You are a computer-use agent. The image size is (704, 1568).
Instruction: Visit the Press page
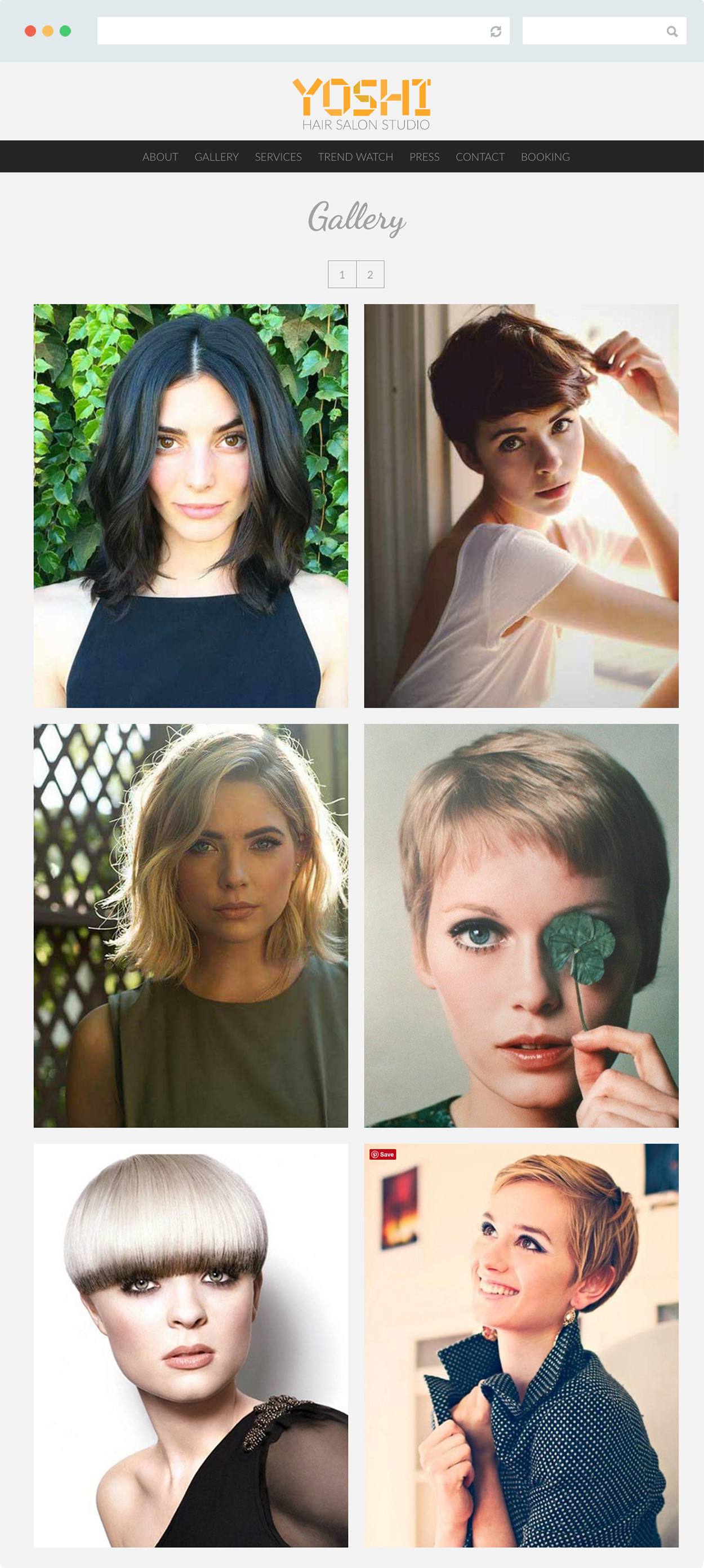point(424,157)
